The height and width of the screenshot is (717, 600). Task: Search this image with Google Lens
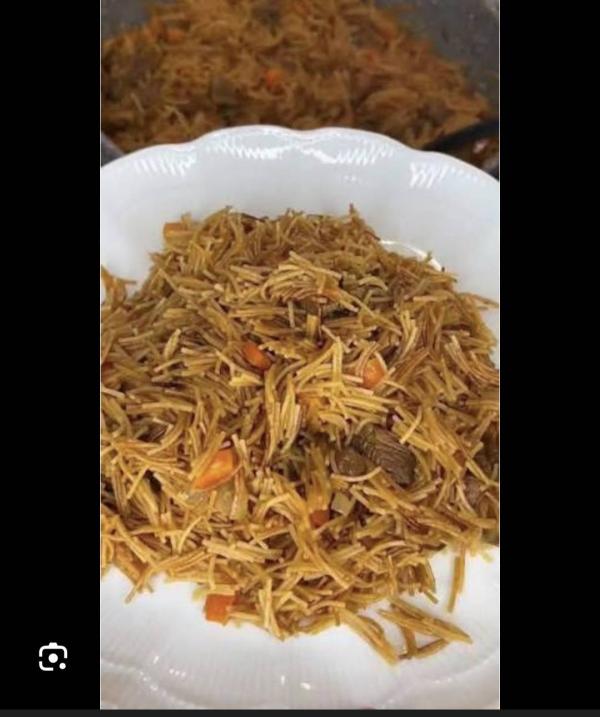(x=53, y=657)
